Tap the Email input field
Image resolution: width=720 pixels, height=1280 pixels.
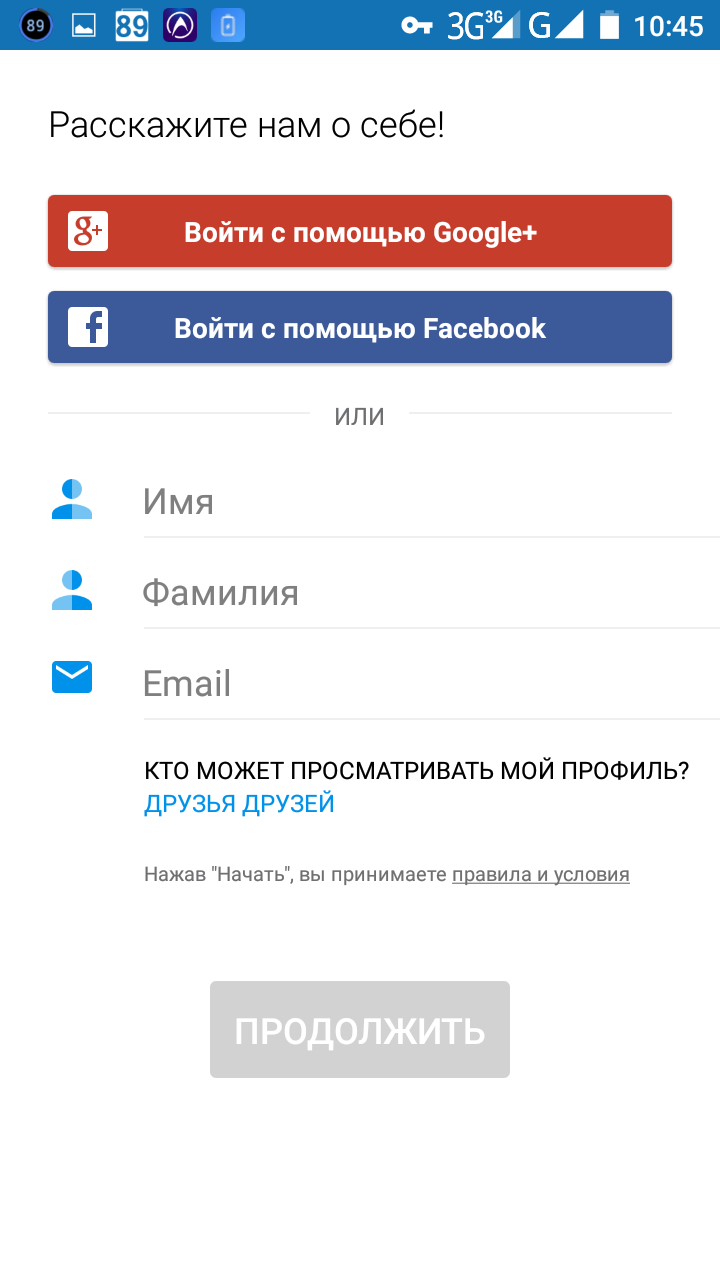[x=430, y=684]
